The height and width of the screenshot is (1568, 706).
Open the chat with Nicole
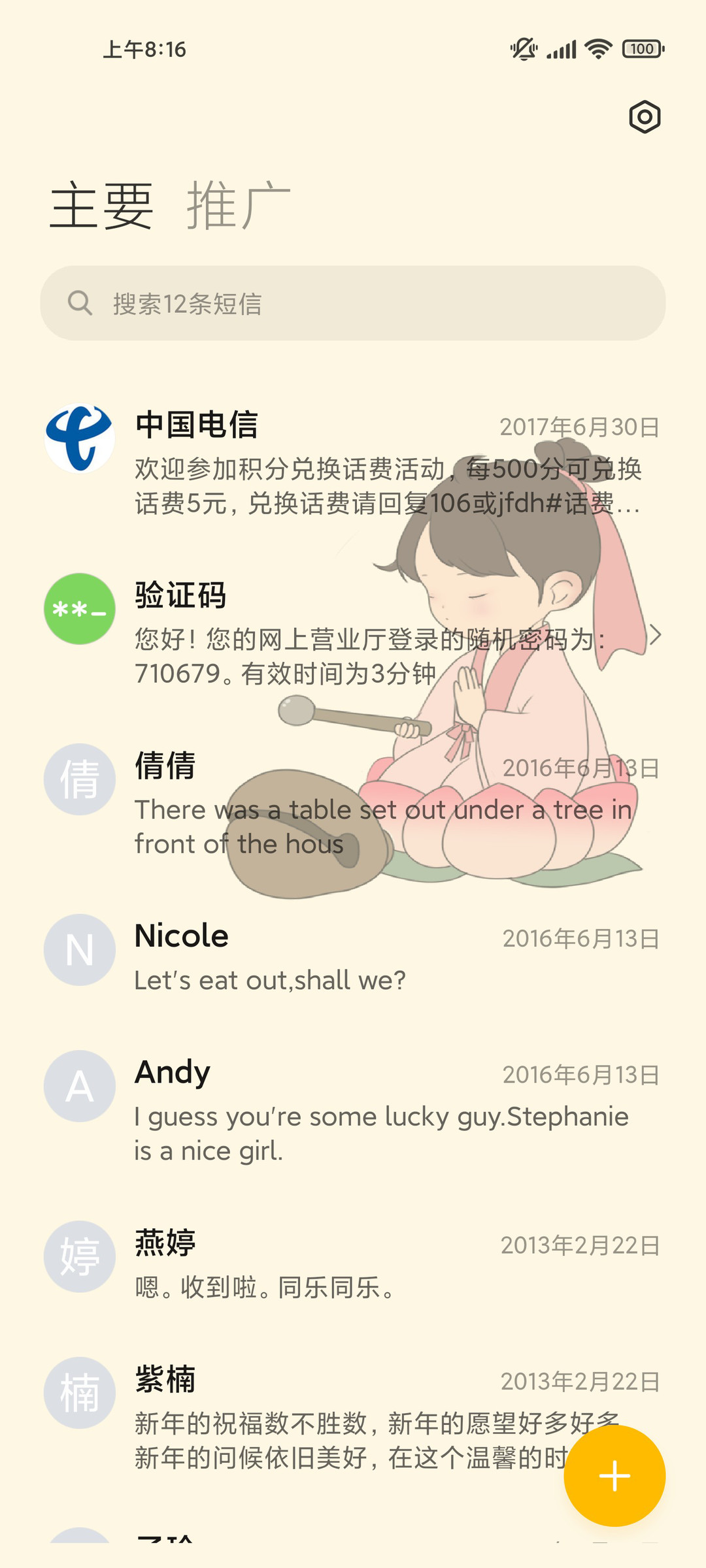[x=353, y=956]
